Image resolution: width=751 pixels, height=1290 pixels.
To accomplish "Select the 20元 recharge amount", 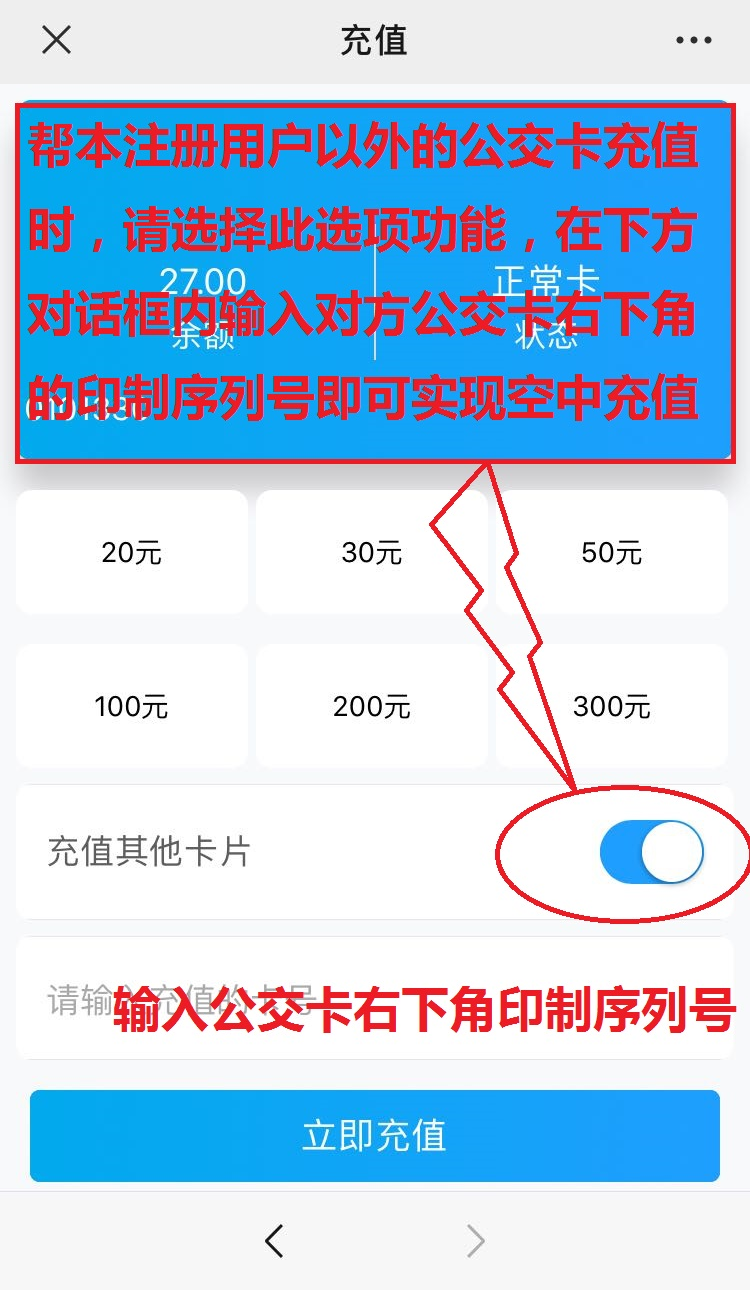I will click(x=132, y=552).
